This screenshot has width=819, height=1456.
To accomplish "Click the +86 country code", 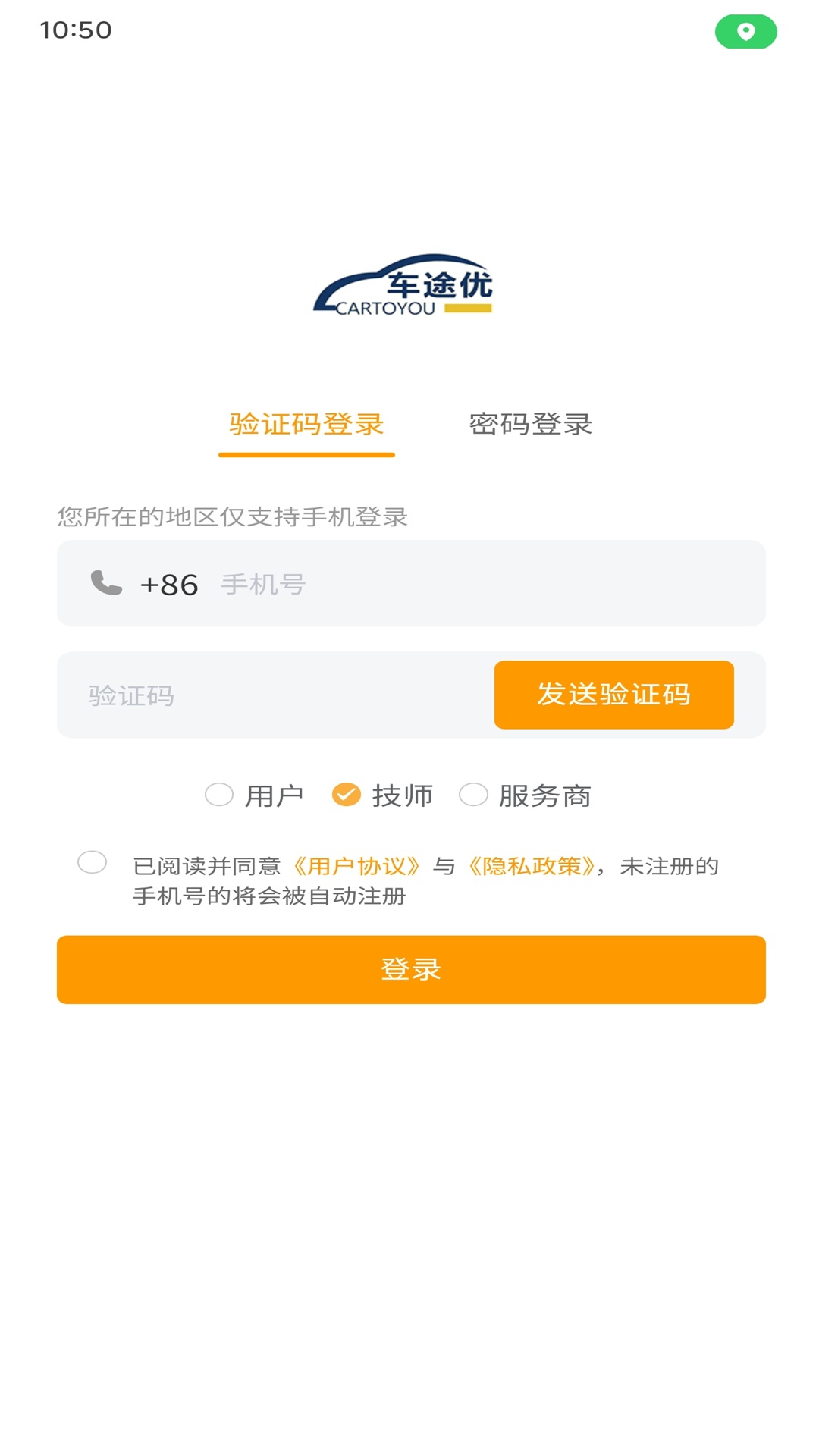I will [168, 583].
